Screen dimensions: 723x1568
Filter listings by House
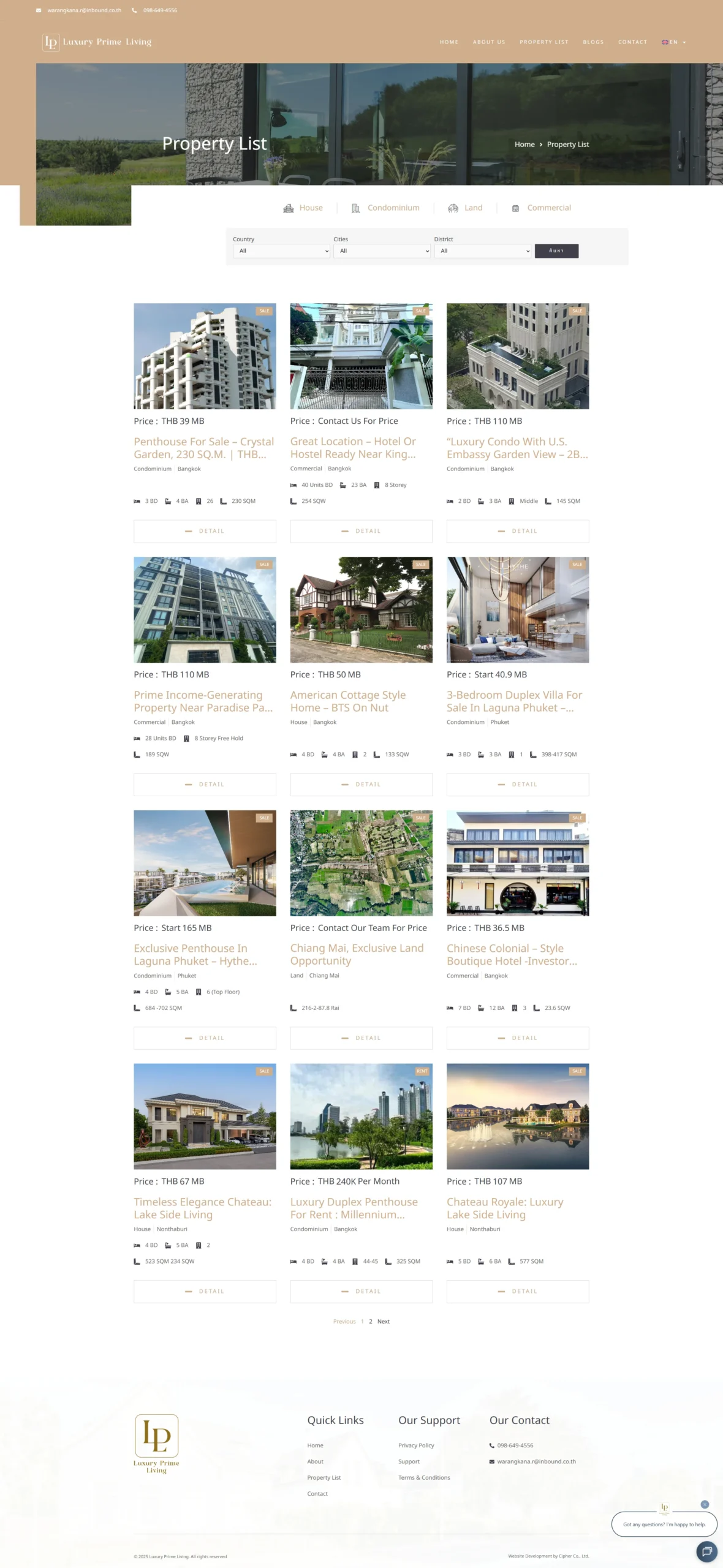303,208
